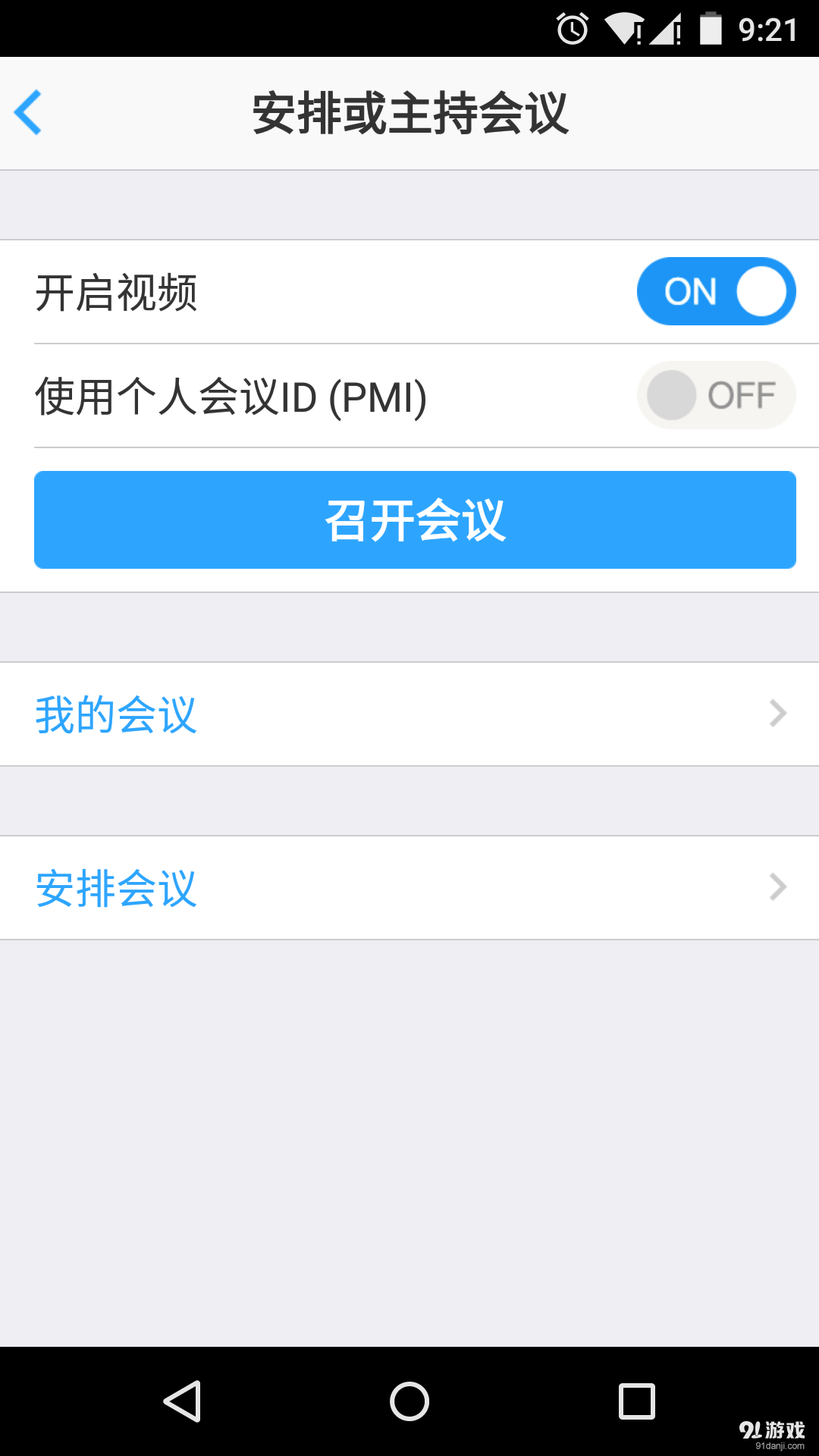Enable the 使用个人会议ID (PMI) switch
This screenshot has width=819, height=1456.
click(715, 395)
